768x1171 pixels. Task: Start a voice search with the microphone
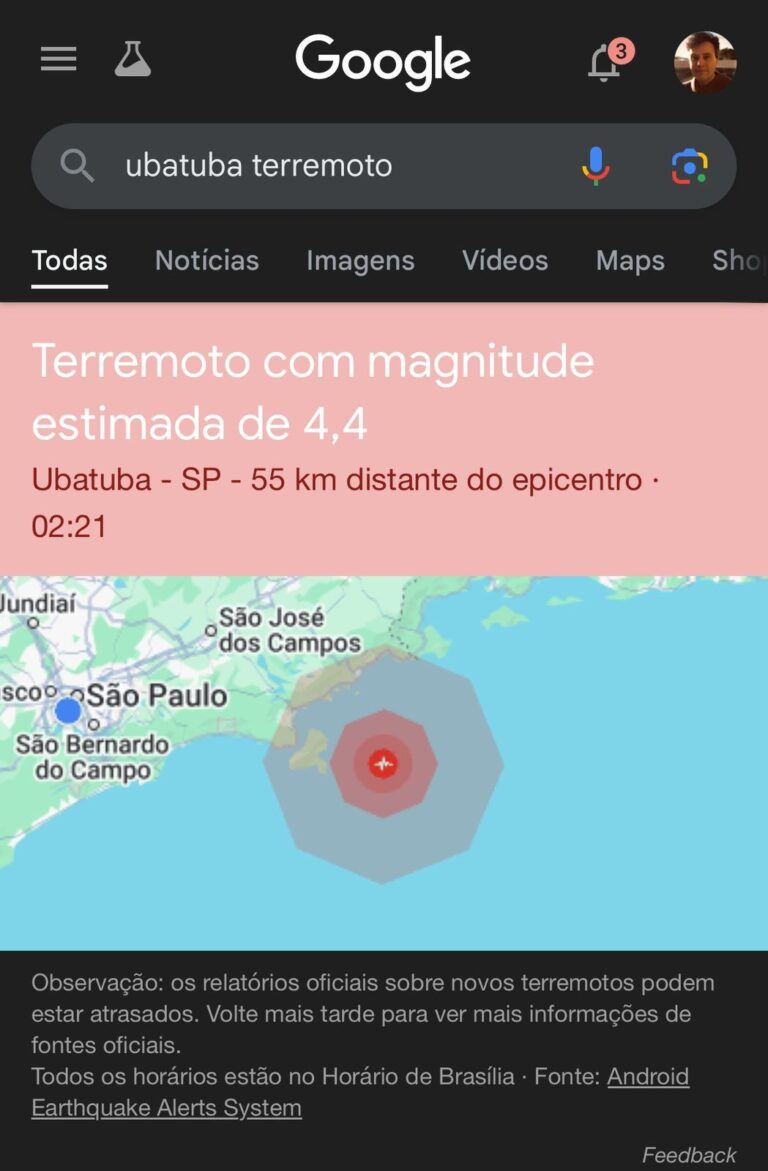[595, 166]
